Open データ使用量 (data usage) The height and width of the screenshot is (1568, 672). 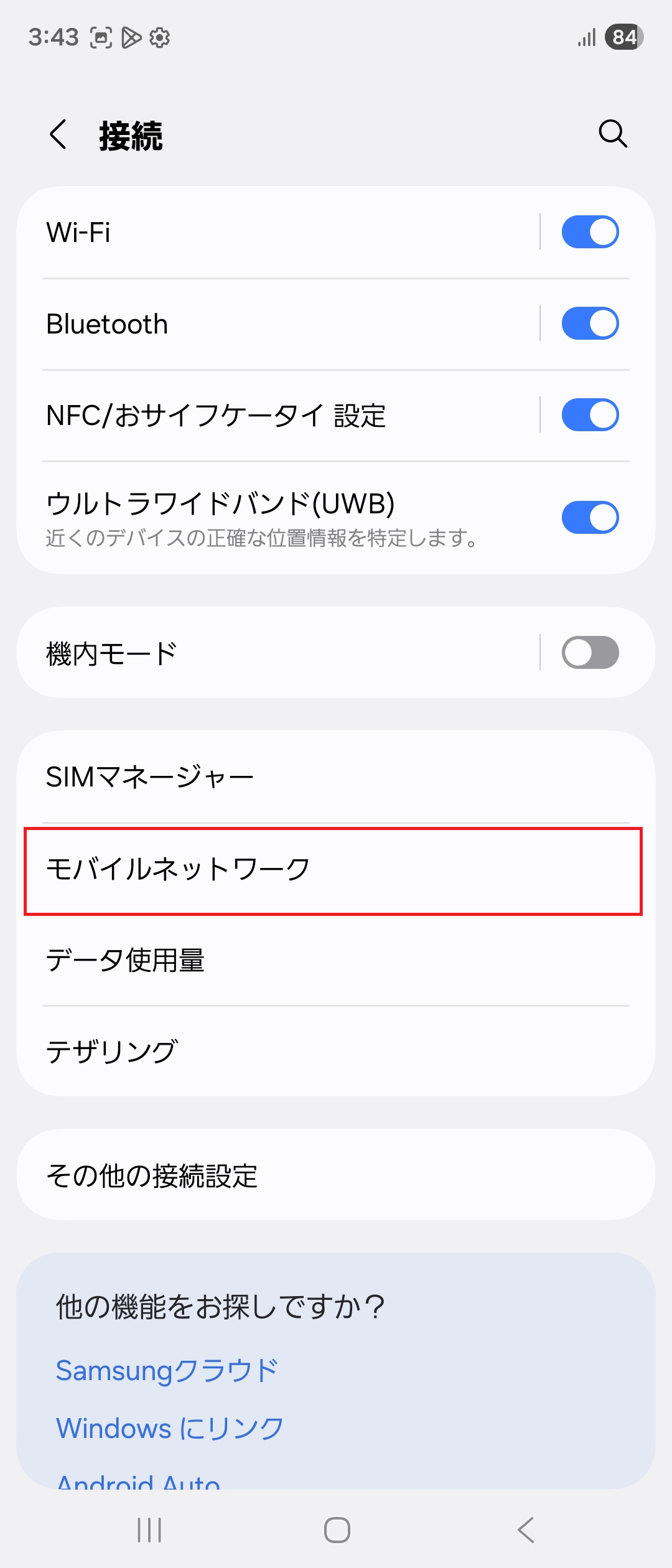[x=249, y=961]
